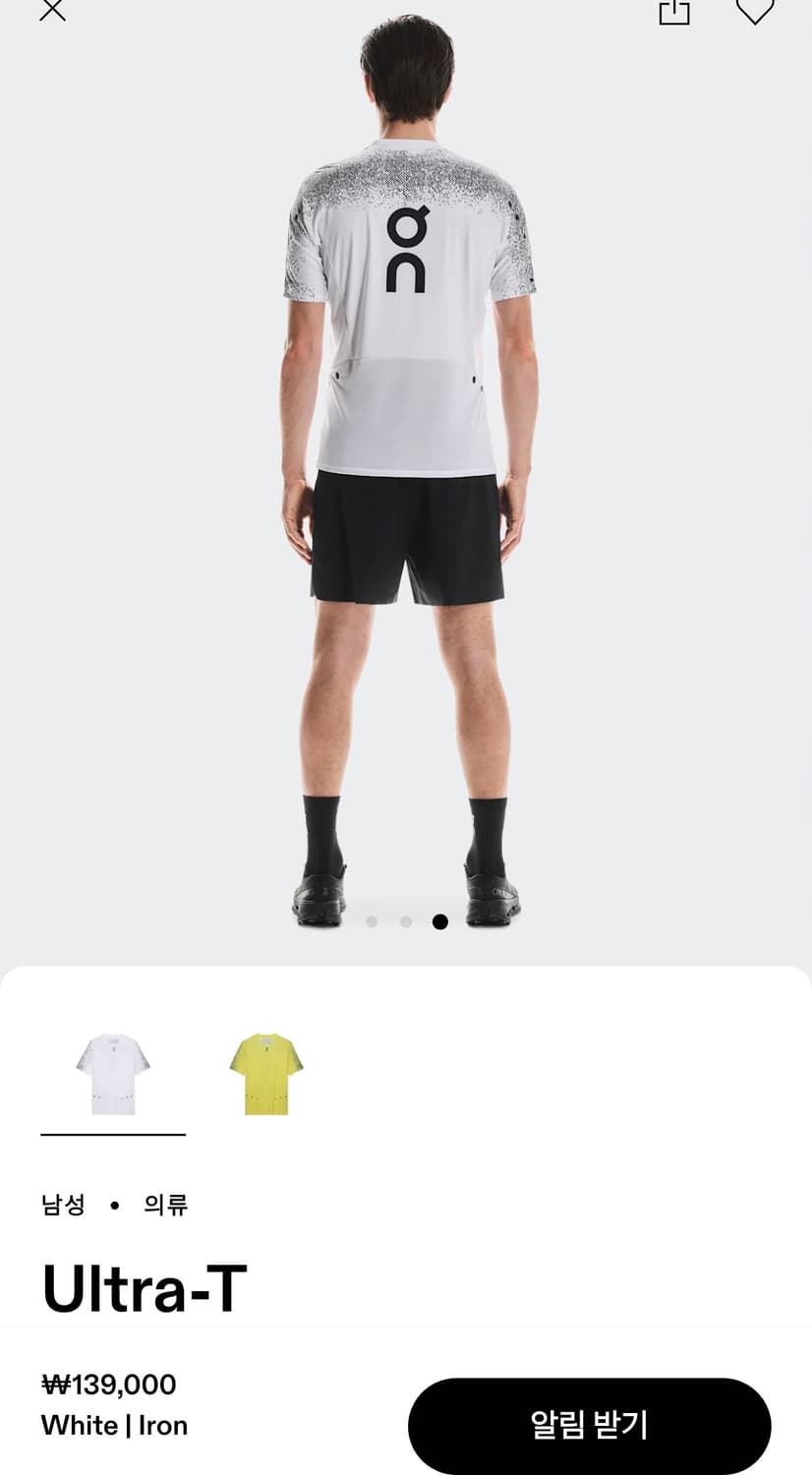Tap the ₩139,000 price text
The width and height of the screenshot is (812, 1475).
108,1384
